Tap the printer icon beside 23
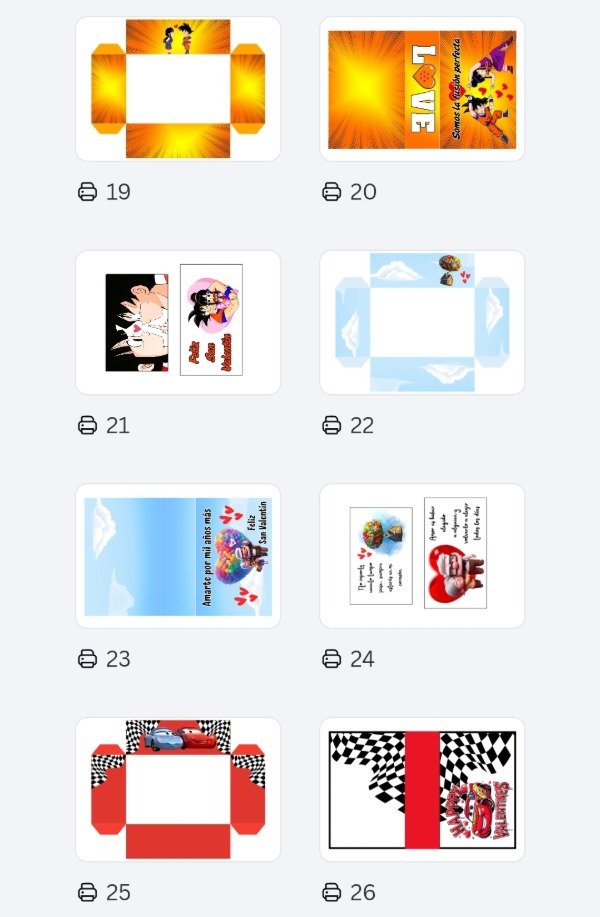 [88, 658]
